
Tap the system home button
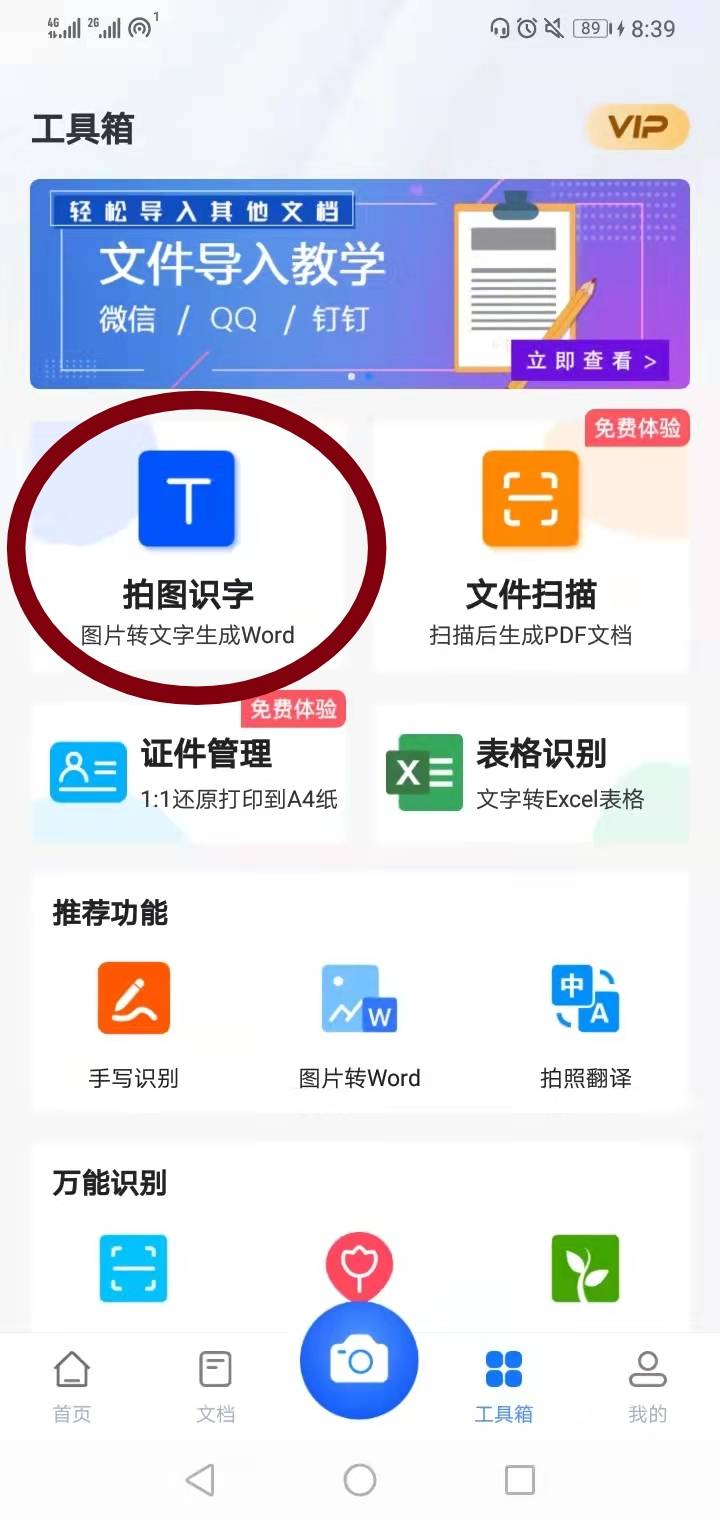pyautogui.click(x=360, y=1480)
